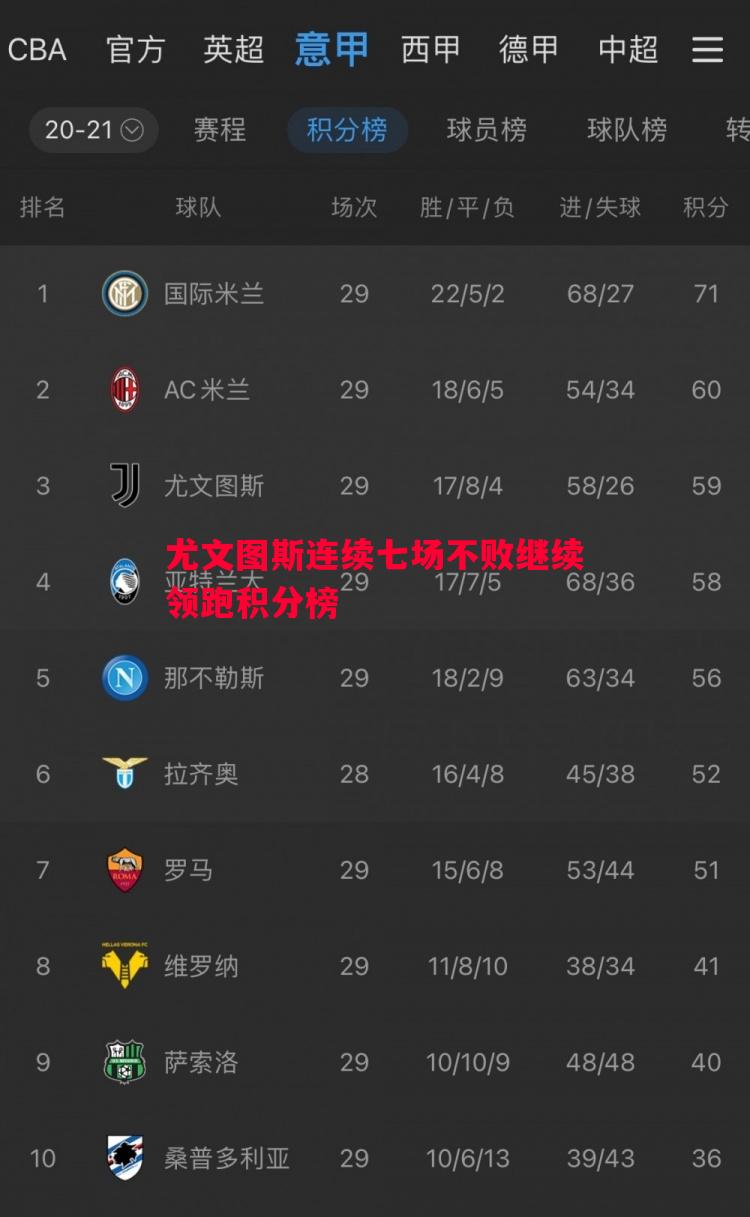This screenshot has height=1217, width=750.
Task: Switch to the 意甲 (Serie A) tab
Action: 330,49
